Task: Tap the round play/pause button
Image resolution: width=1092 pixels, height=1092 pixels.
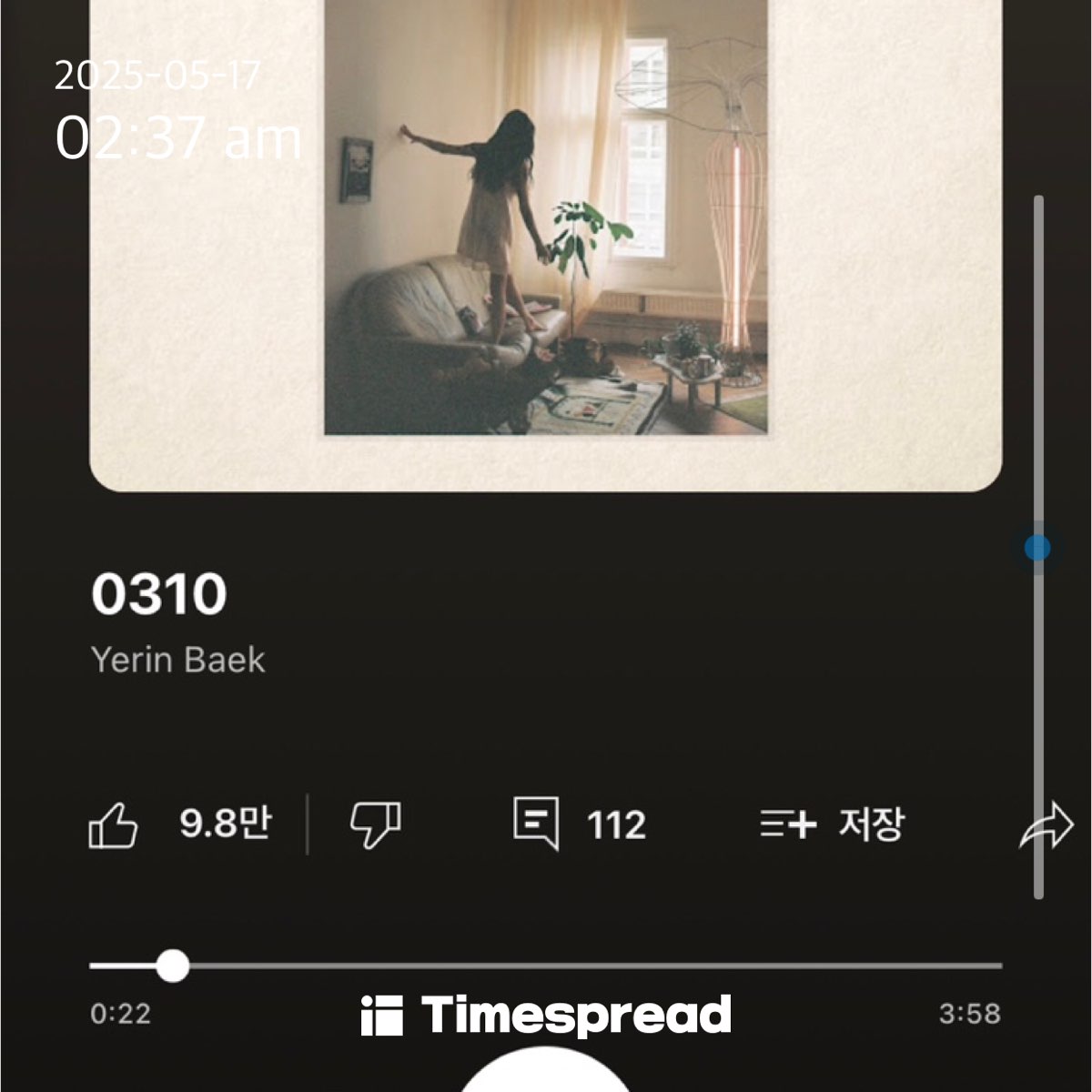Action: (x=545, y=1074)
